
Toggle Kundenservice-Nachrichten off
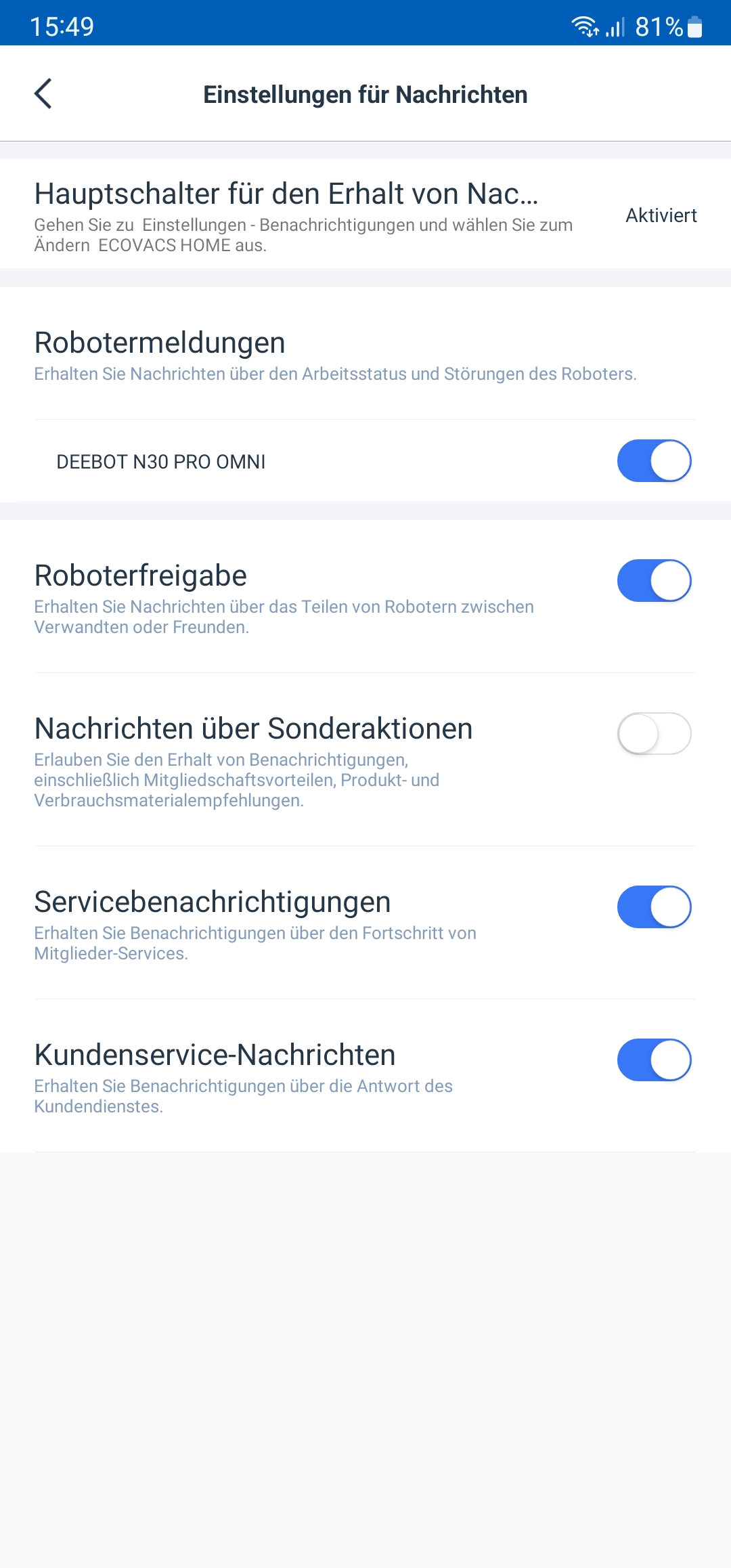(x=654, y=1060)
